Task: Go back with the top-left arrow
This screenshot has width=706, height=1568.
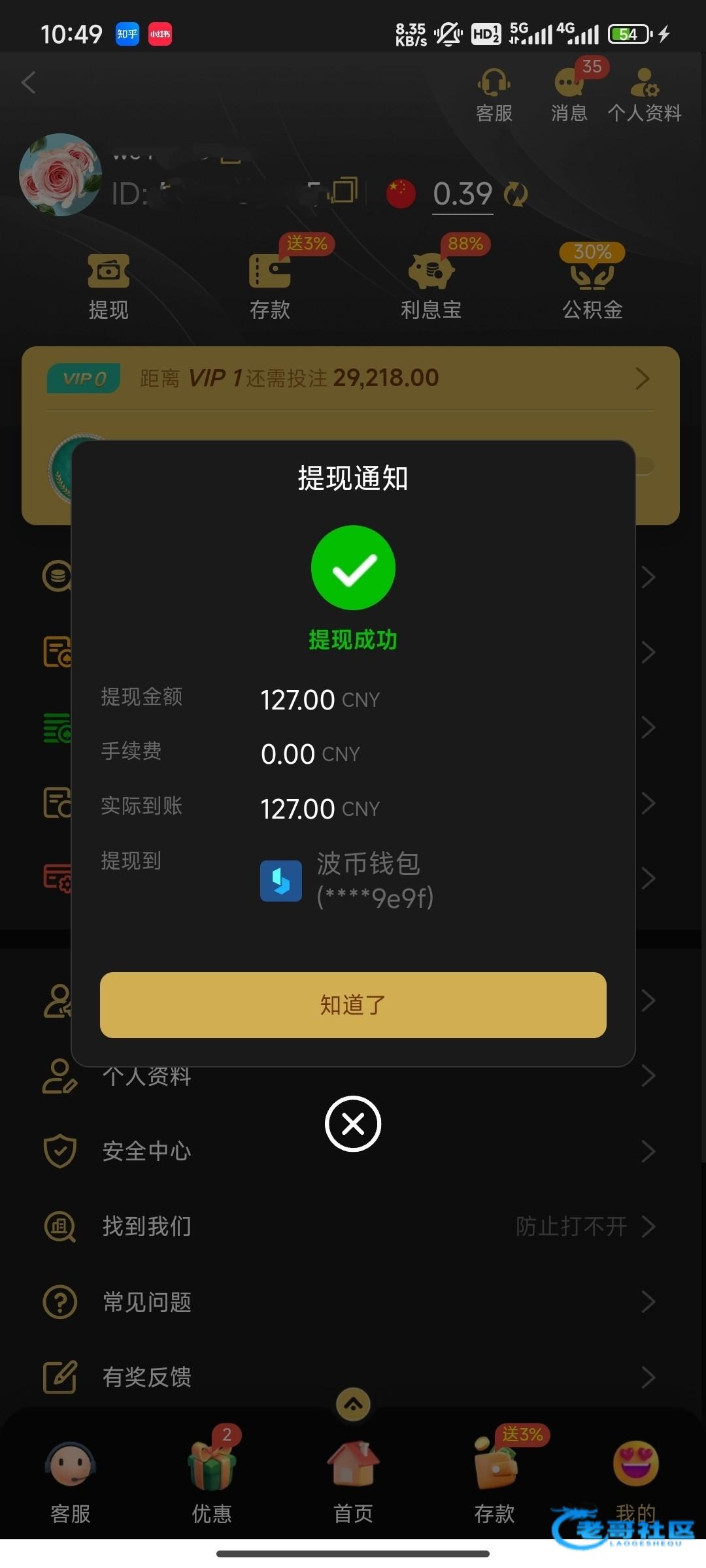Action: pos(29,82)
